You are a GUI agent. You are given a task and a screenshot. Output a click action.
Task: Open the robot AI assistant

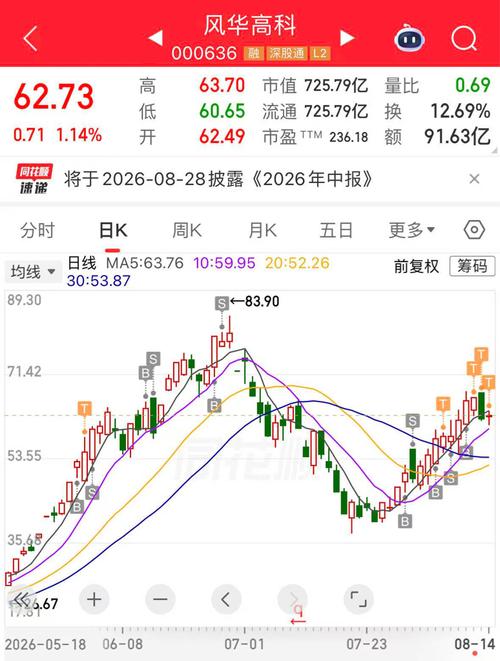(409, 38)
